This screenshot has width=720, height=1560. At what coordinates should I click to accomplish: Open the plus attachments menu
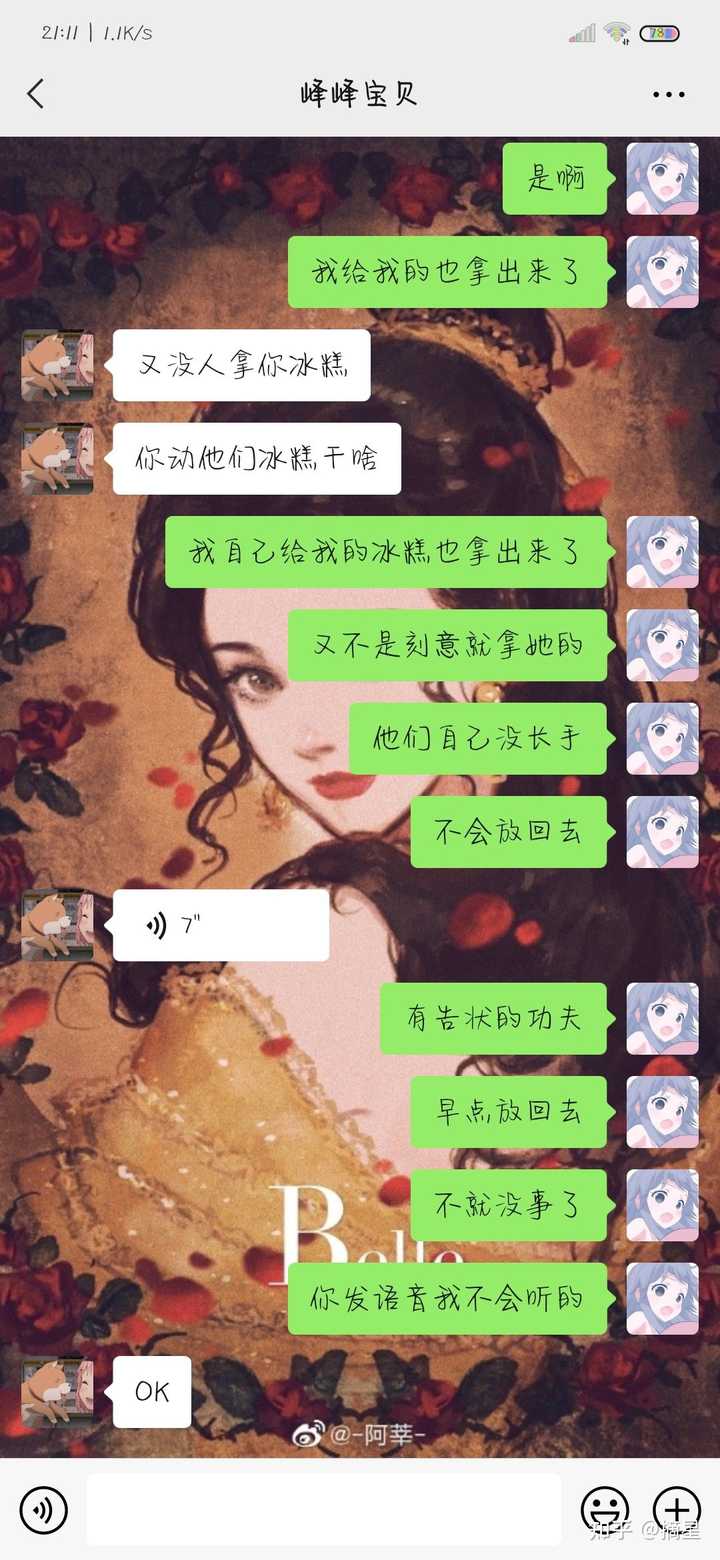tap(677, 1509)
